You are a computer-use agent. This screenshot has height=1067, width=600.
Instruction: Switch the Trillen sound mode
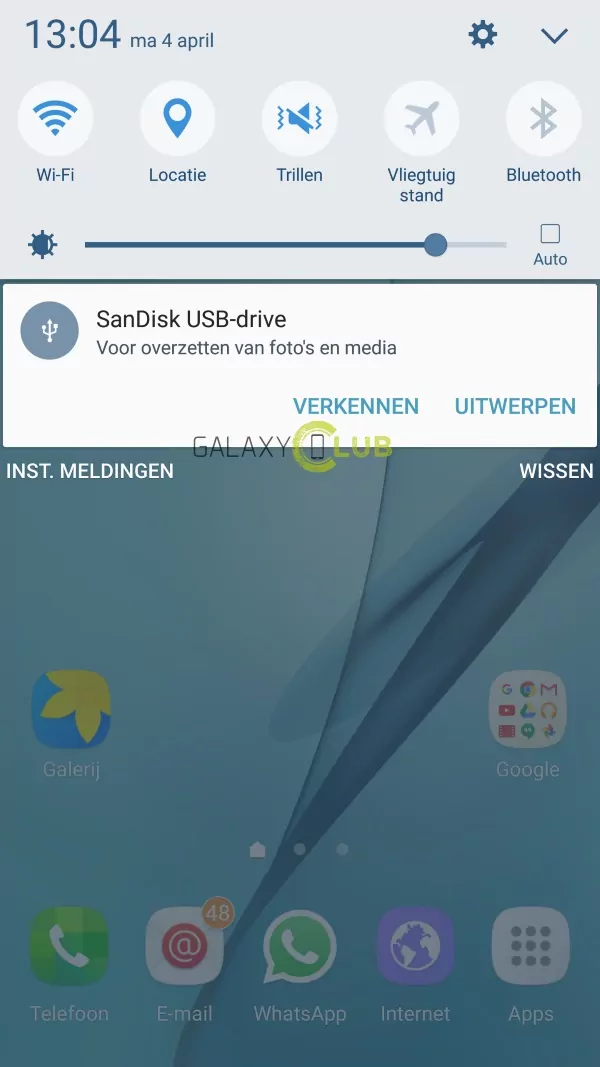pyautogui.click(x=299, y=118)
